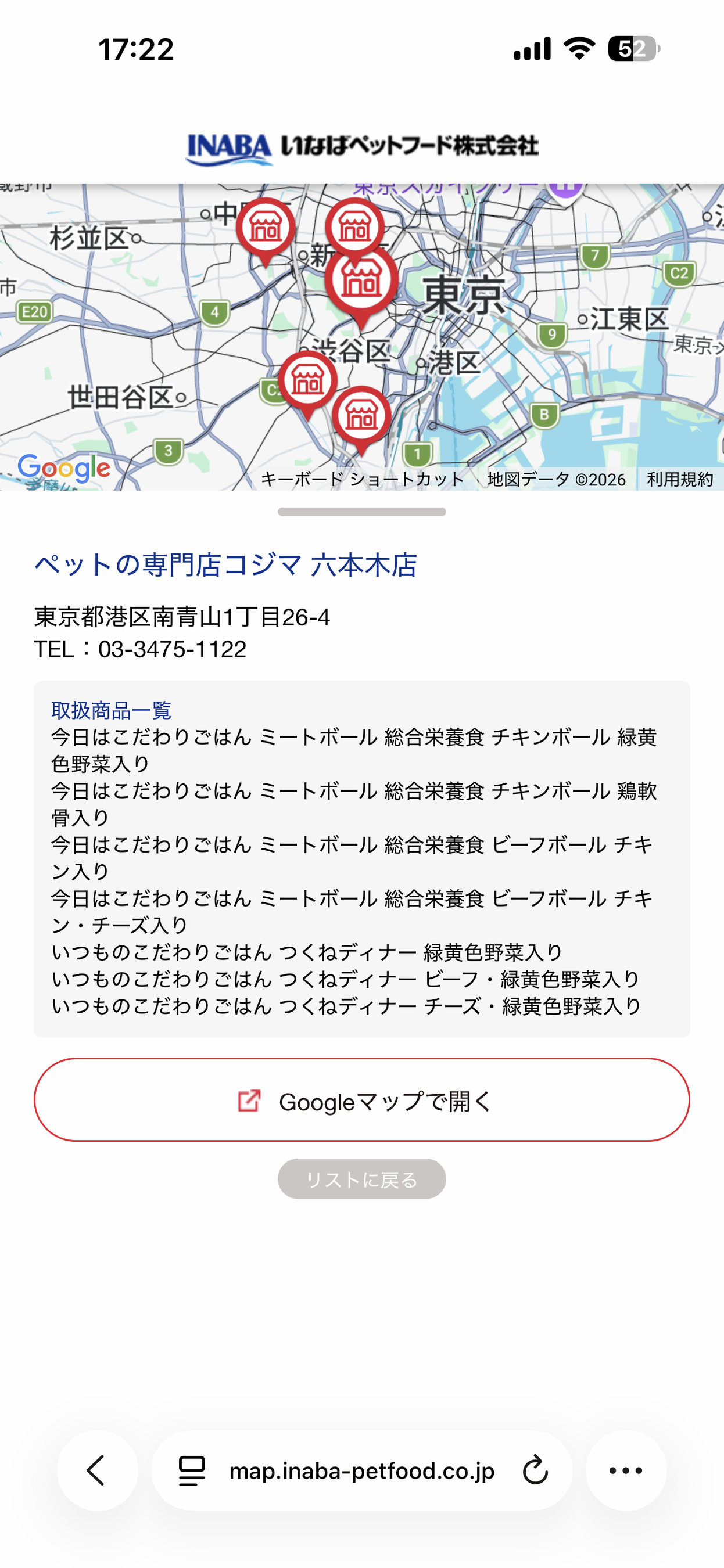Open the ペットの専門店コジマ 六本木店 store link
The width and height of the screenshot is (724, 1568).
click(225, 565)
